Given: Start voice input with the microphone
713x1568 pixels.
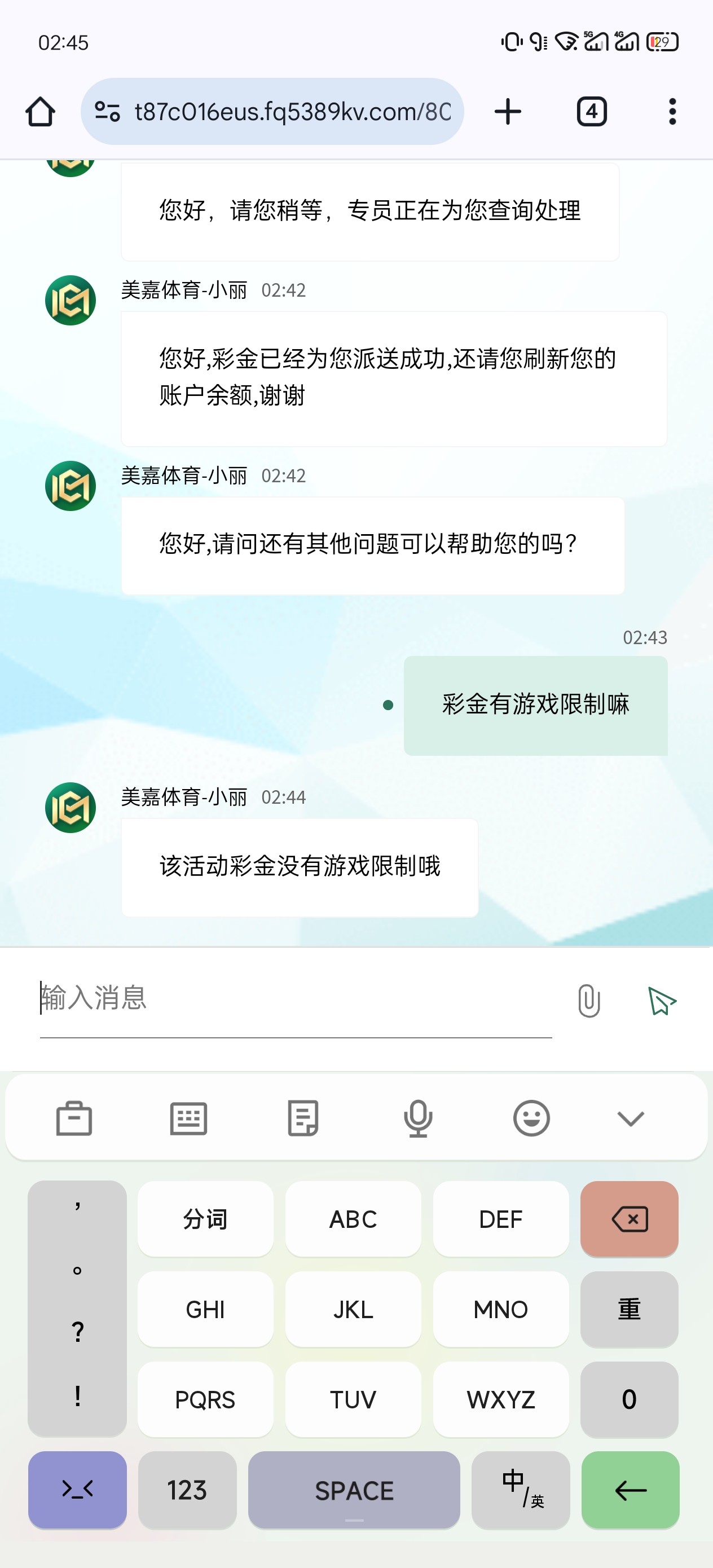Looking at the screenshot, I should pyautogui.click(x=417, y=1118).
